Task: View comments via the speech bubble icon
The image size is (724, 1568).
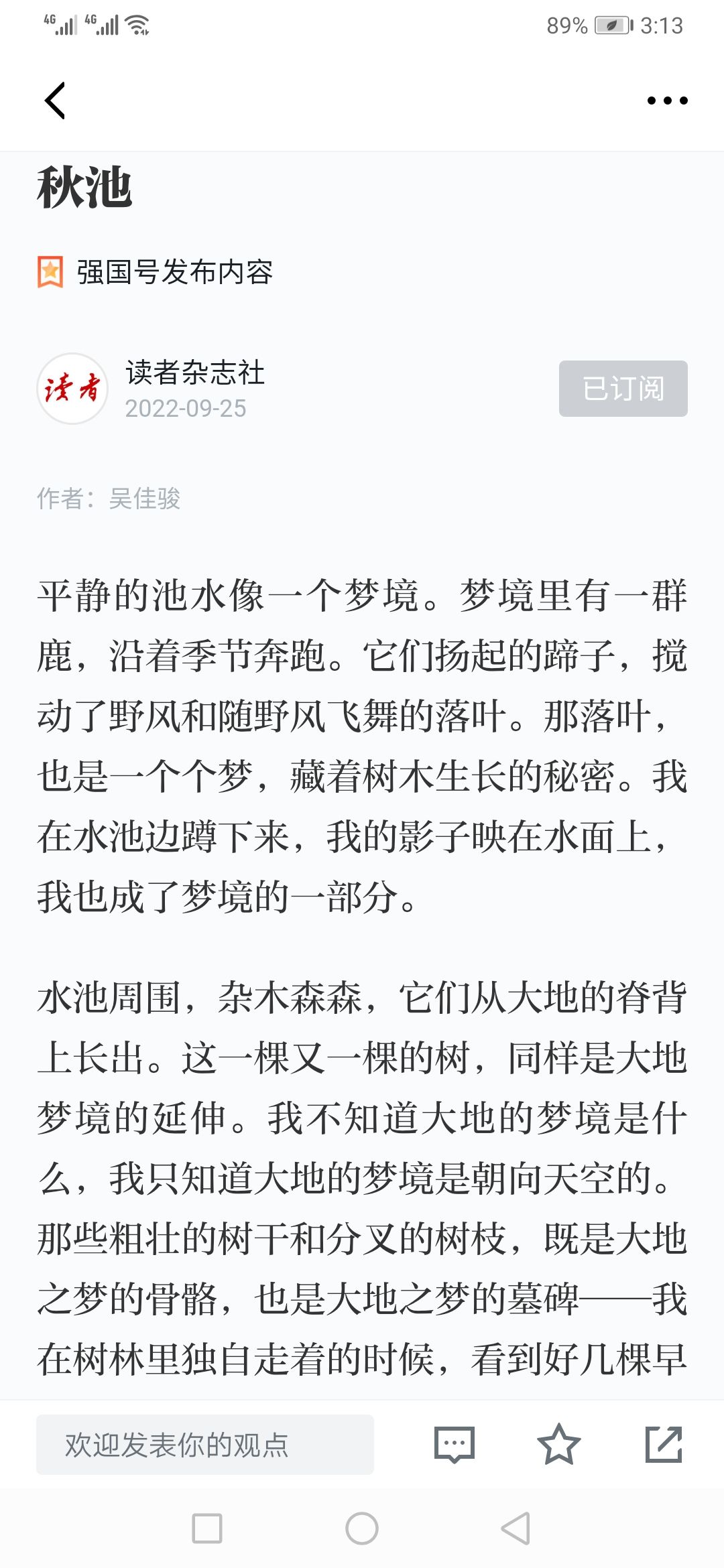Action: [455, 1444]
